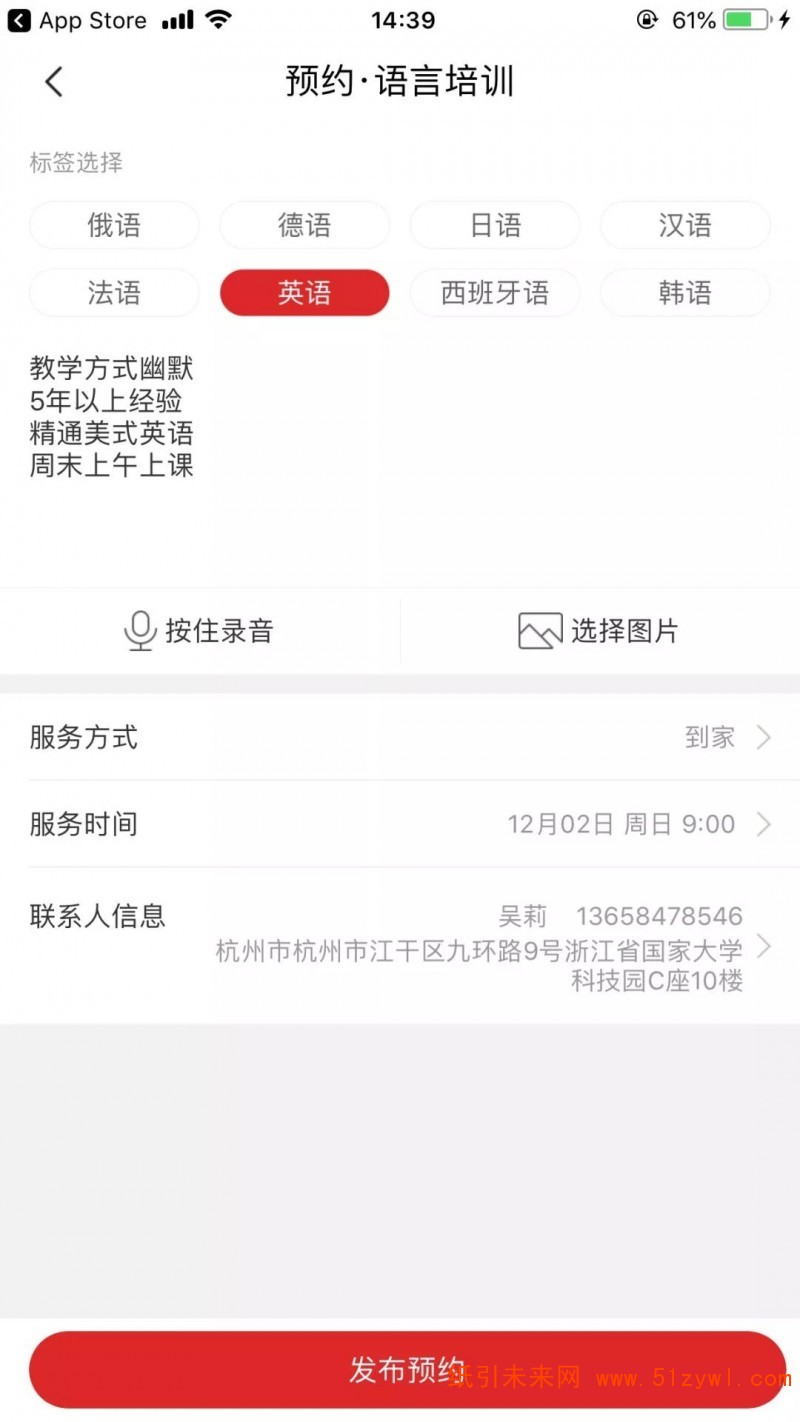Tap the microphone icon for voice recording
This screenshot has height=1422, width=800.
click(138, 630)
